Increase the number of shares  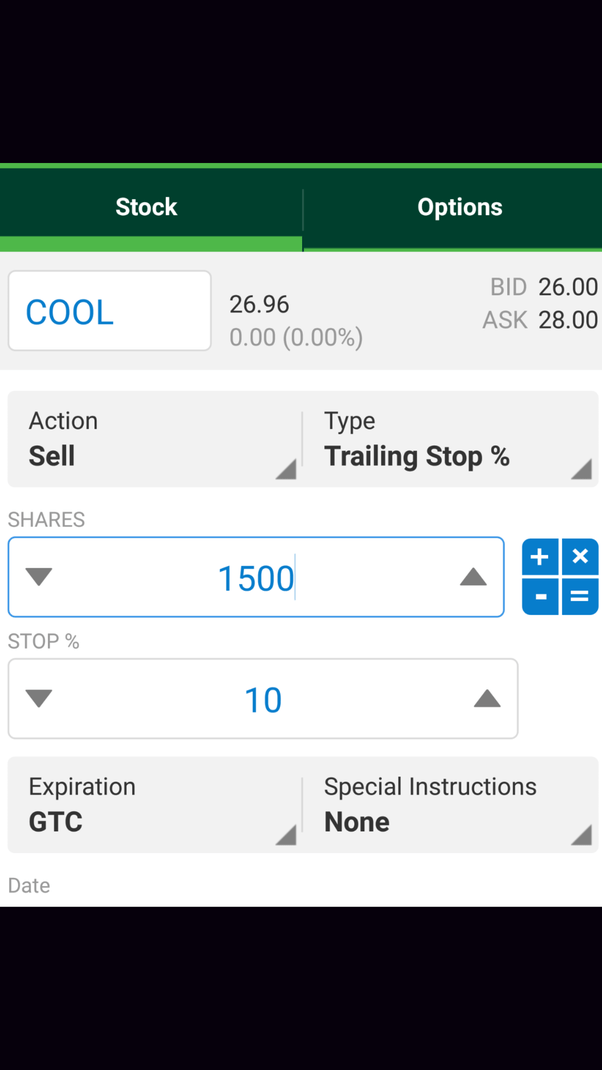pyautogui.click(x=473, y=577)
